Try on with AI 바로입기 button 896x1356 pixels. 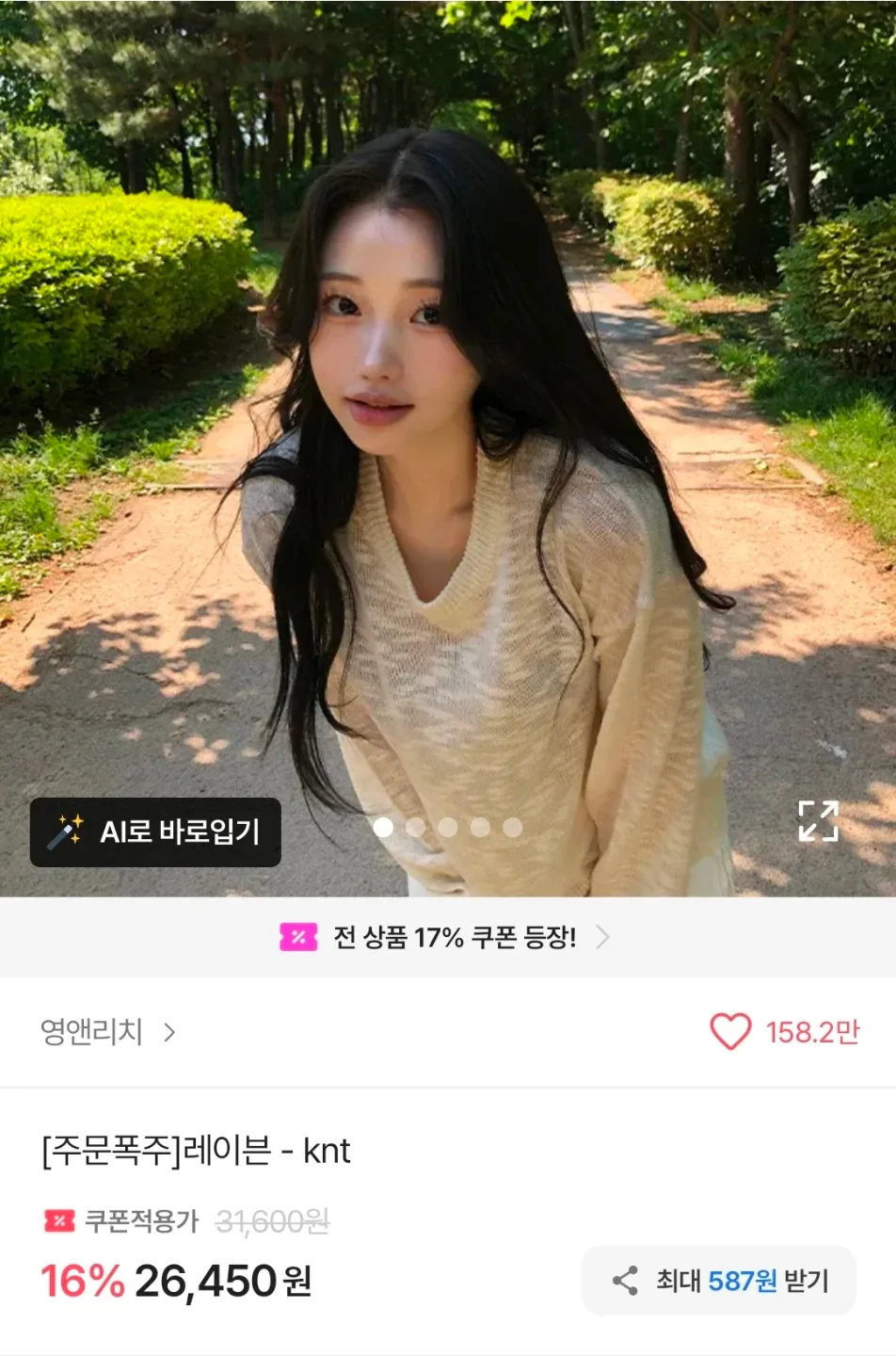coord(155,831)
